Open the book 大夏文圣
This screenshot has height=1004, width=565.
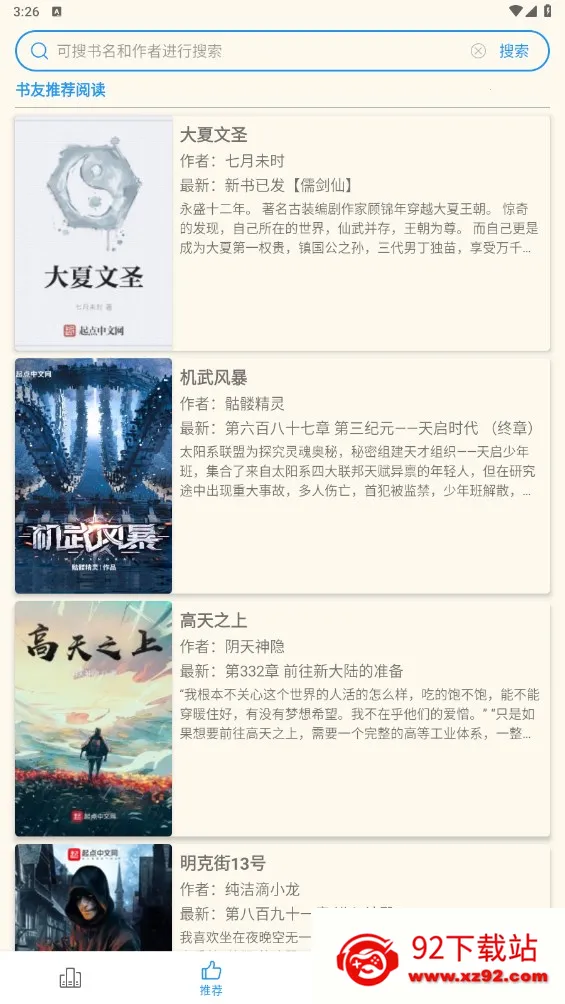[x=282, y=233]
